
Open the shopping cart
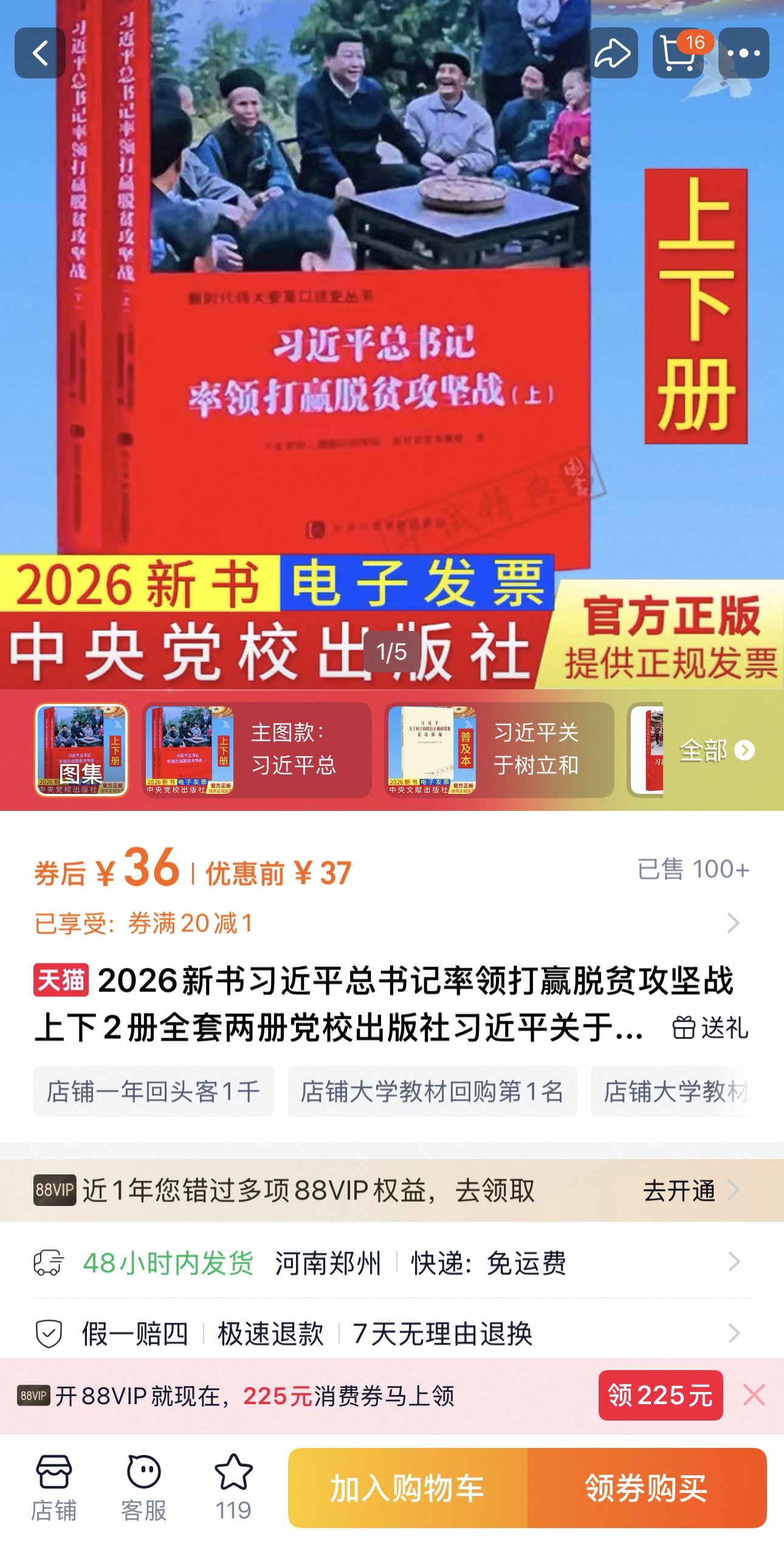coord(678,53)
